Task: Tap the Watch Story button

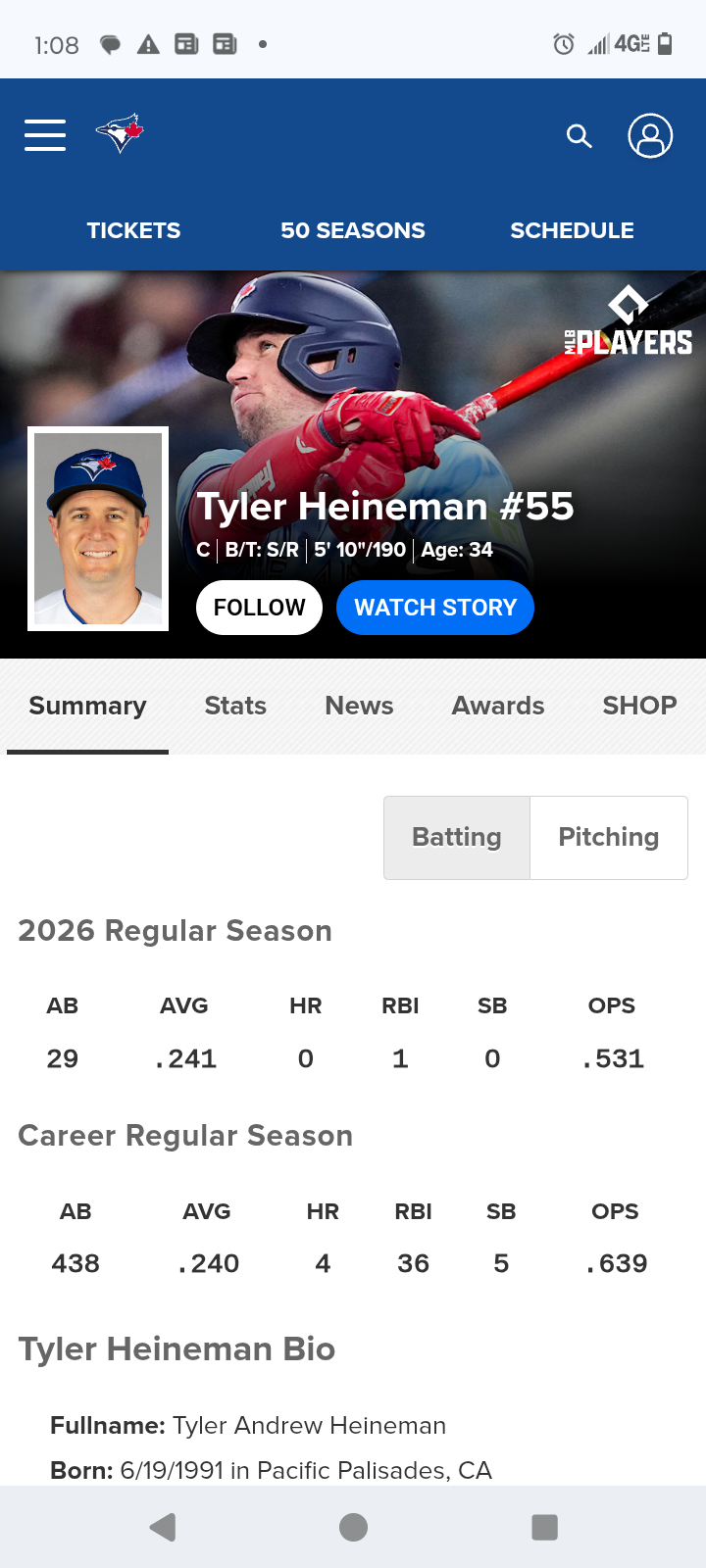Action: (435, 608)
